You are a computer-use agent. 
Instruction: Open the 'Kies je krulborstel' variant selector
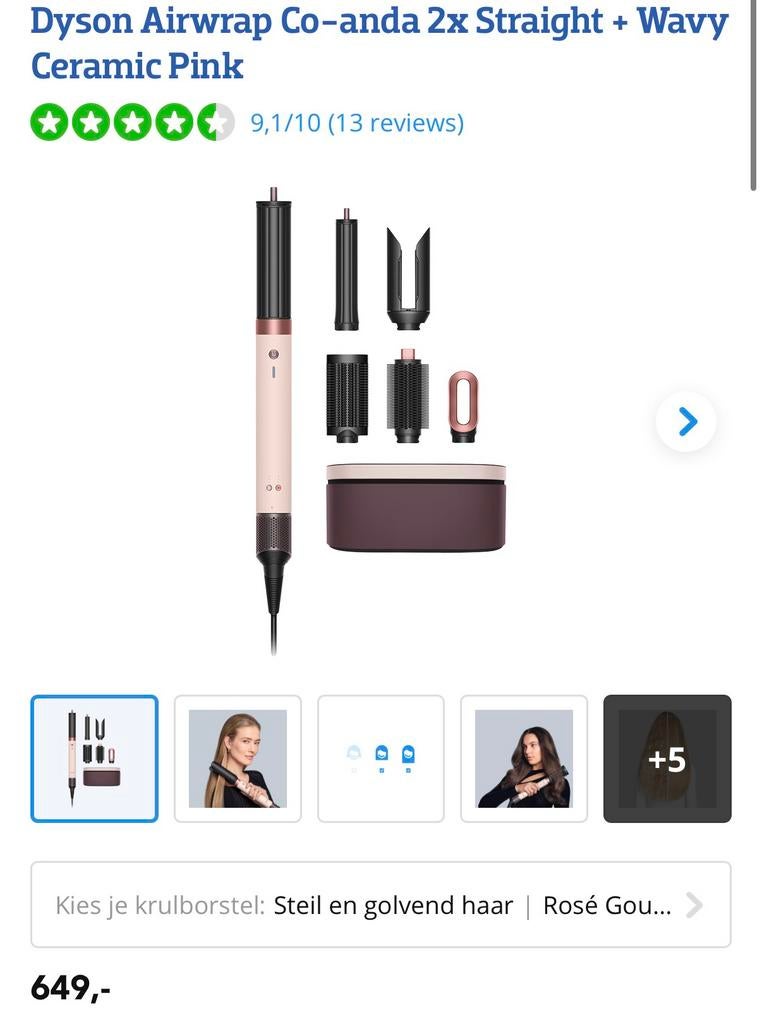380,905
